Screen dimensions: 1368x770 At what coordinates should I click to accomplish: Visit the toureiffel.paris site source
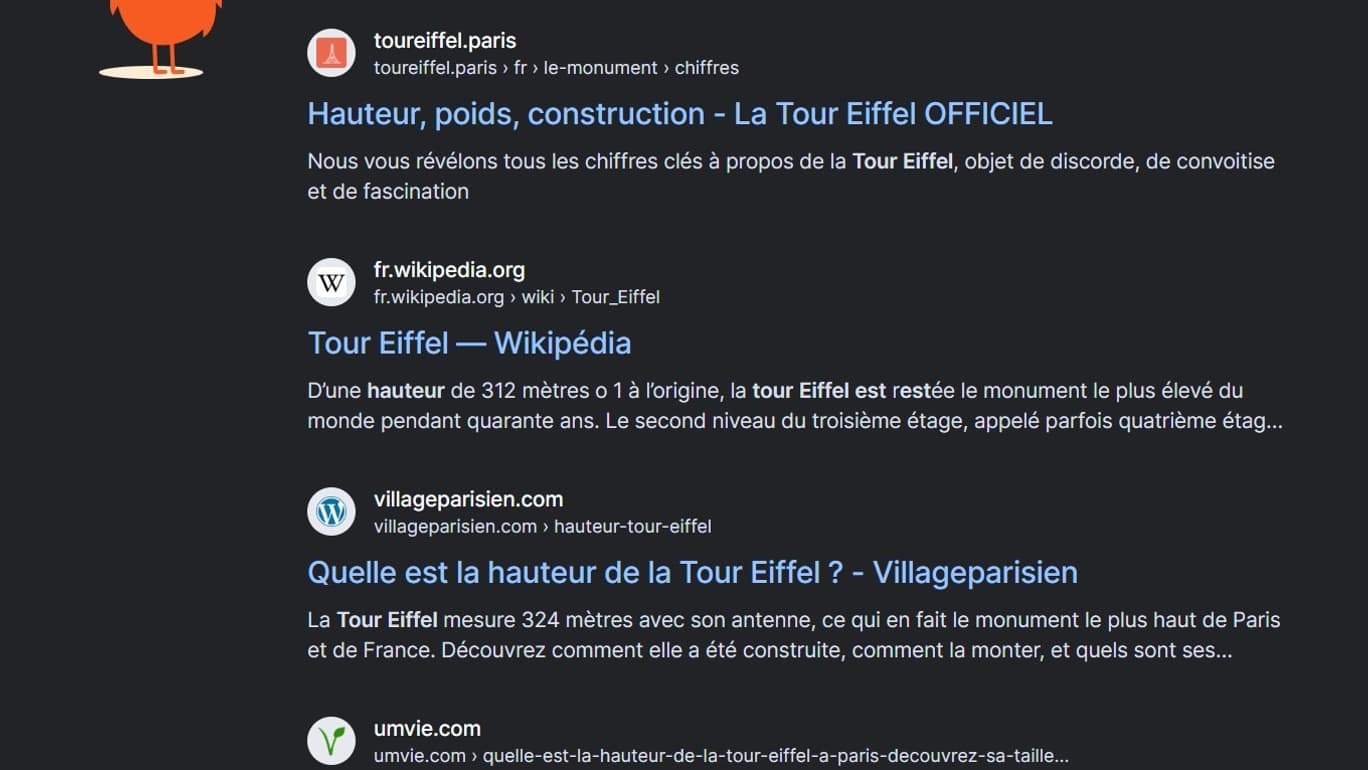(445, 41)
